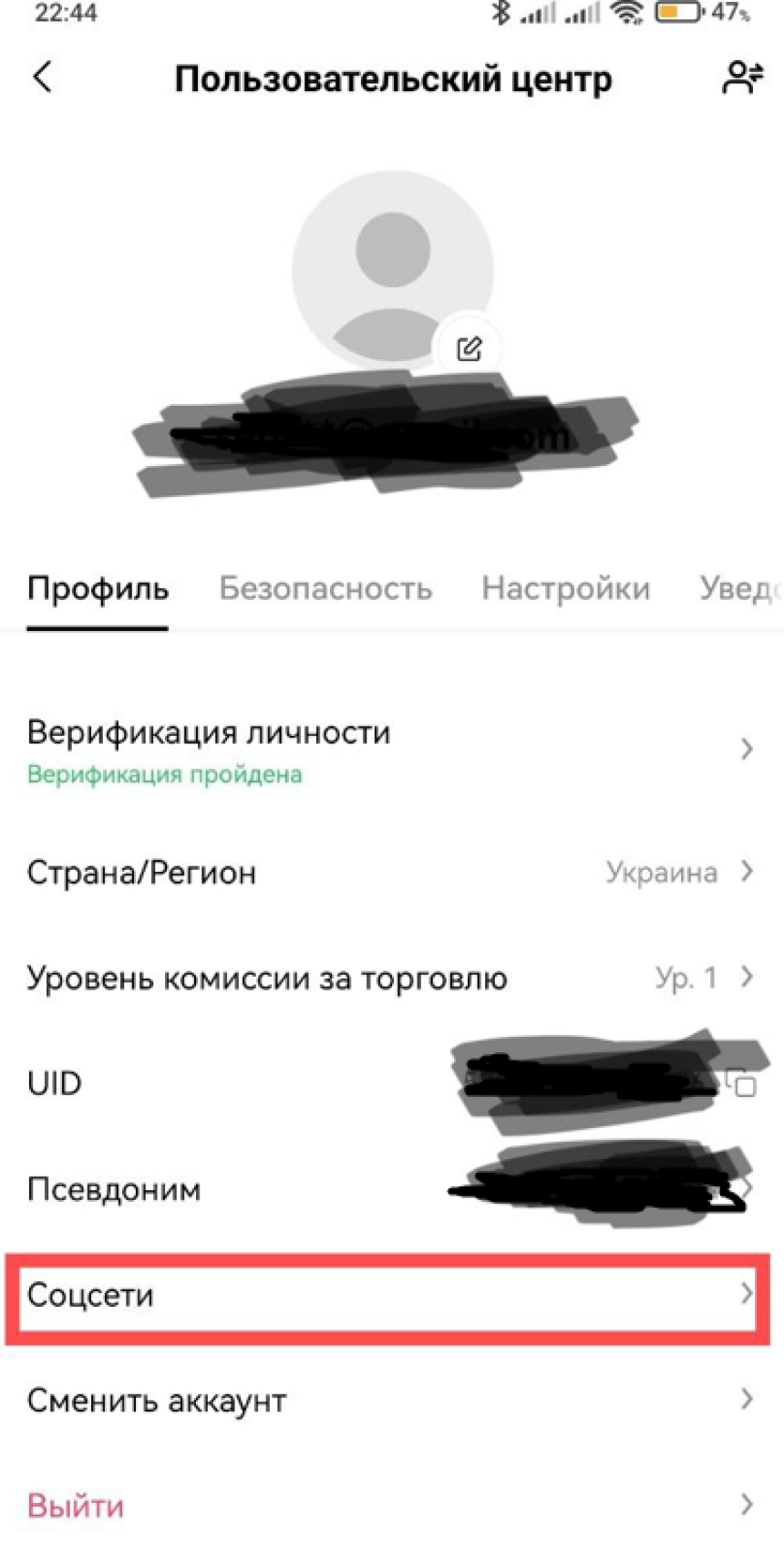
Task: Open Соцсети
Action: (392, 1295)
